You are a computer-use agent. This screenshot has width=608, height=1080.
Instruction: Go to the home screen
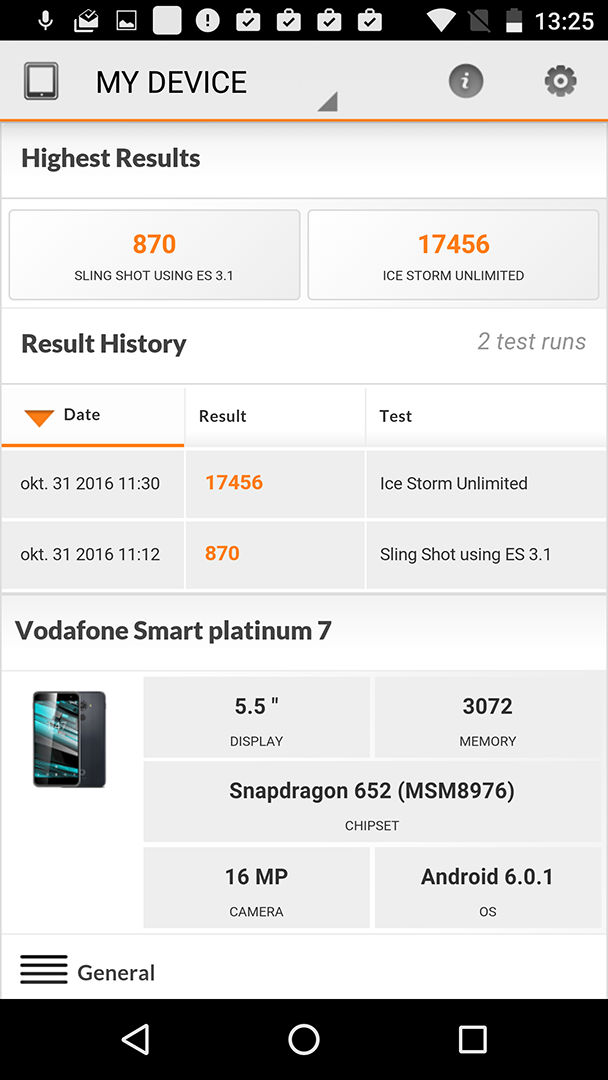[304, 1039]
